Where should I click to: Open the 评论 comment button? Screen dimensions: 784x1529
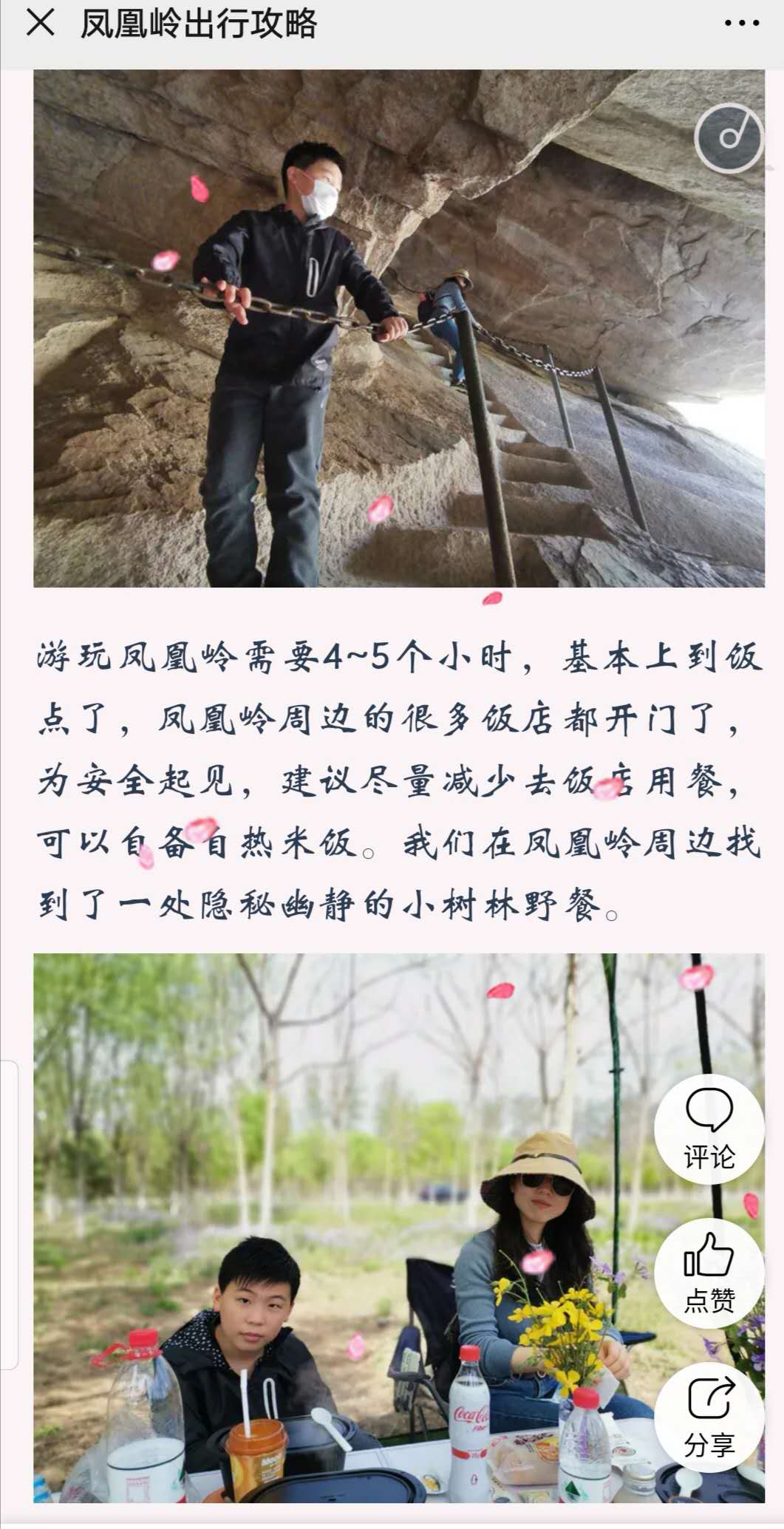[709, 1129]
